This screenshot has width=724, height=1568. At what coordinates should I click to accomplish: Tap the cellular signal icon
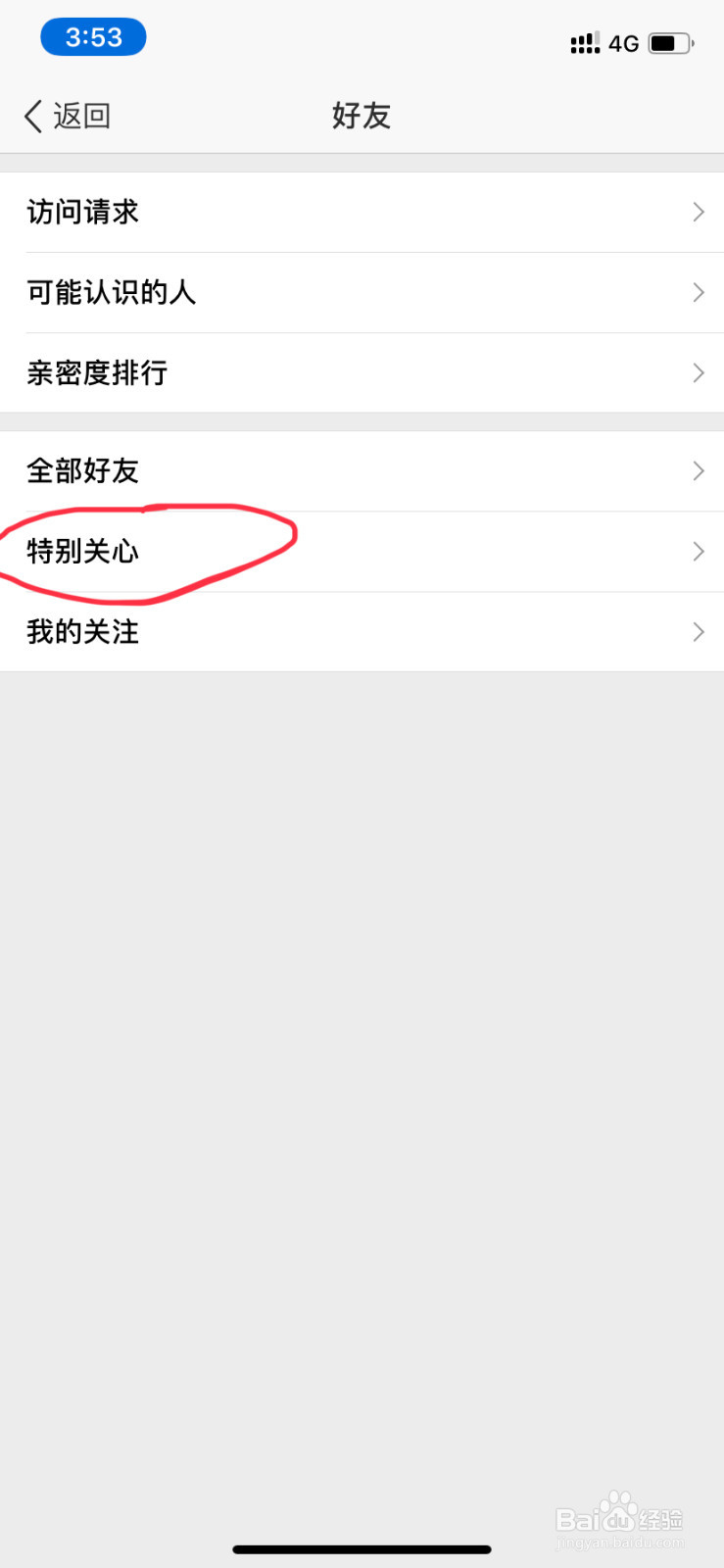pyautogui.click(x=585, y=43)
